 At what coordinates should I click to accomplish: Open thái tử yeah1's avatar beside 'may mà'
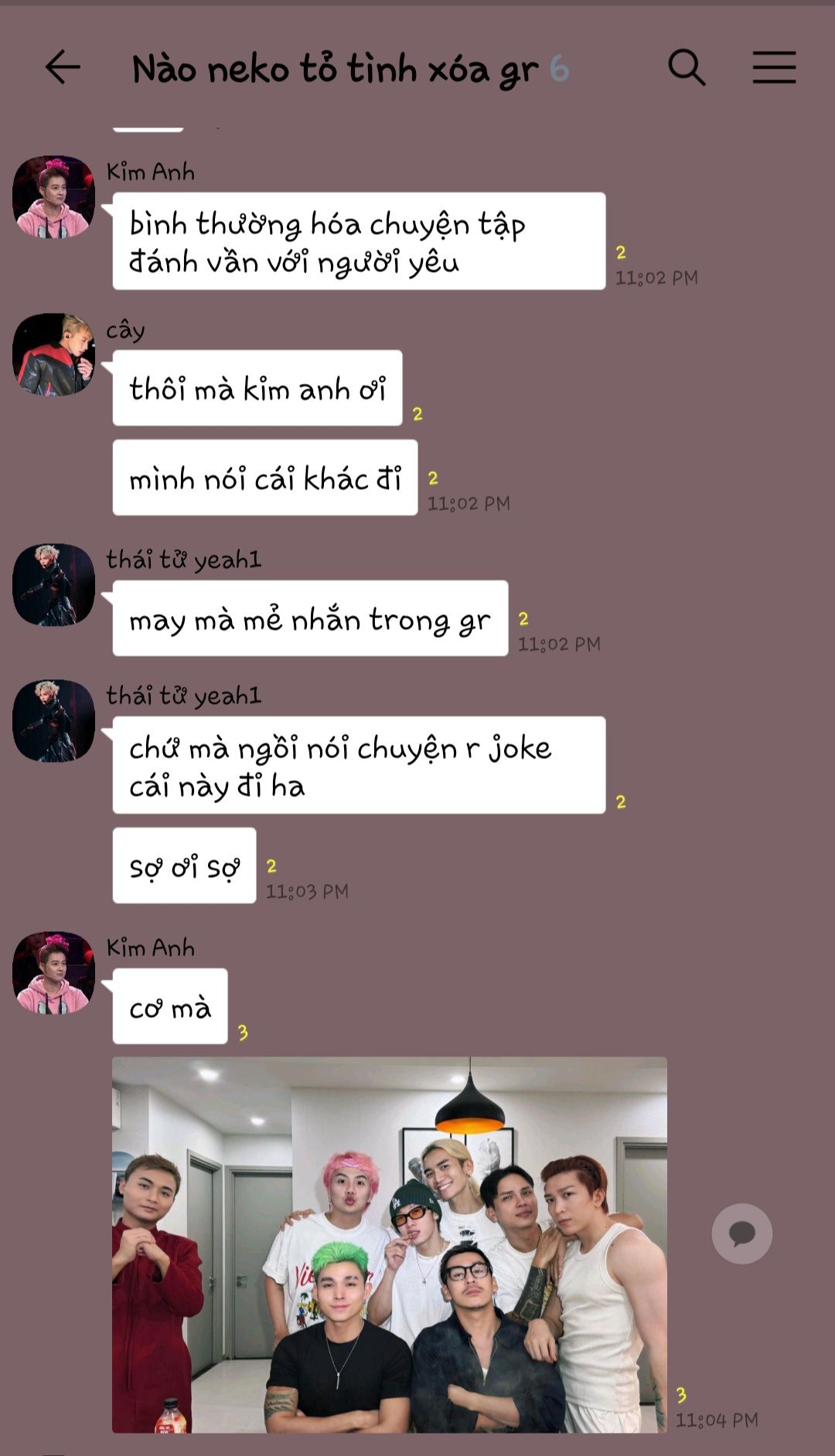(x=53, y=585)
